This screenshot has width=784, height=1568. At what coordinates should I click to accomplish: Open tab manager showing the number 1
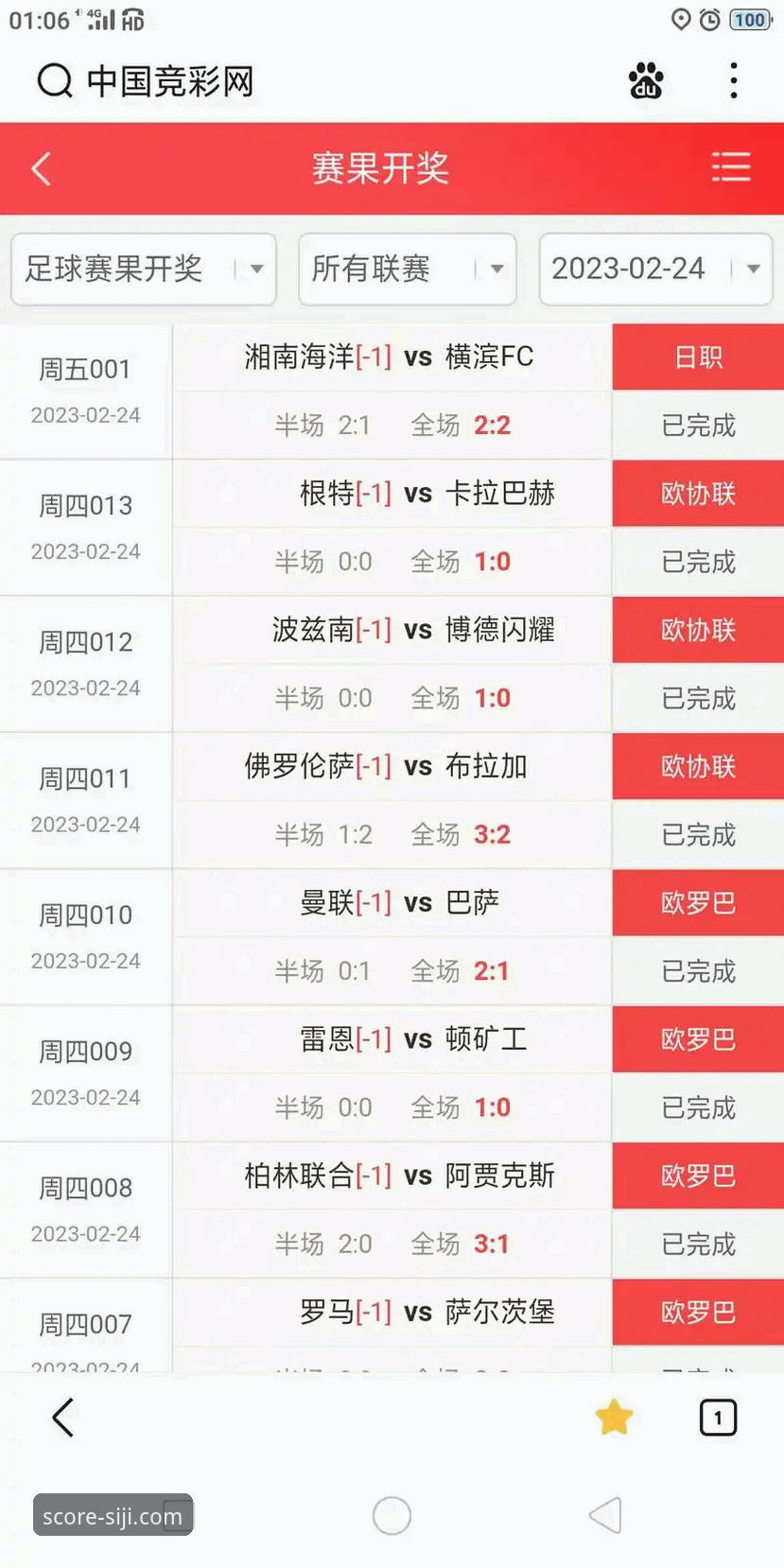(x=718, y=1418)
